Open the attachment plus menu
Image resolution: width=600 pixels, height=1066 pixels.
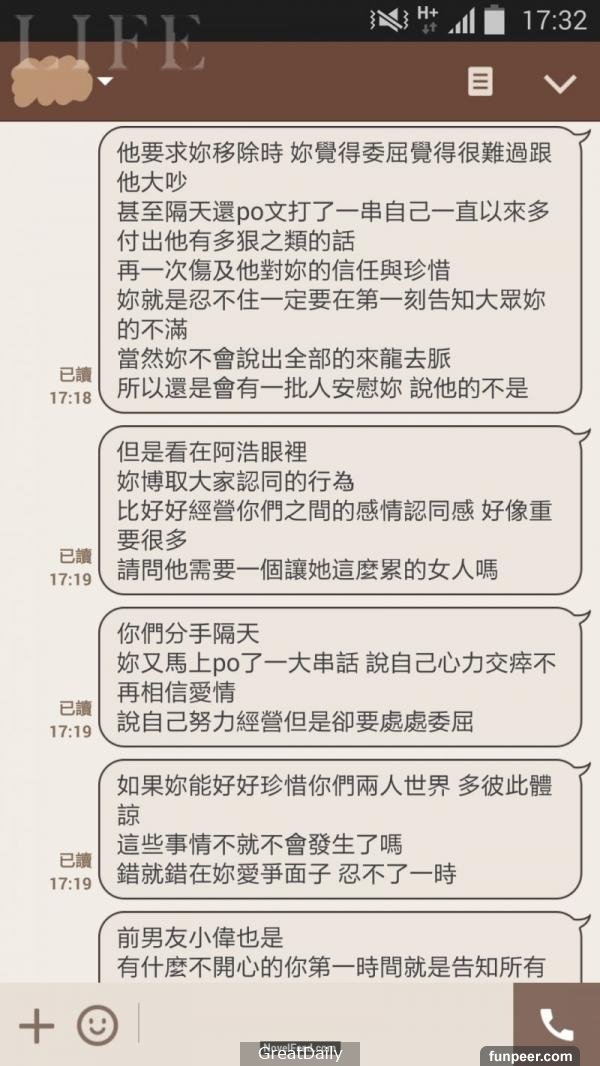pos(36,1026)
